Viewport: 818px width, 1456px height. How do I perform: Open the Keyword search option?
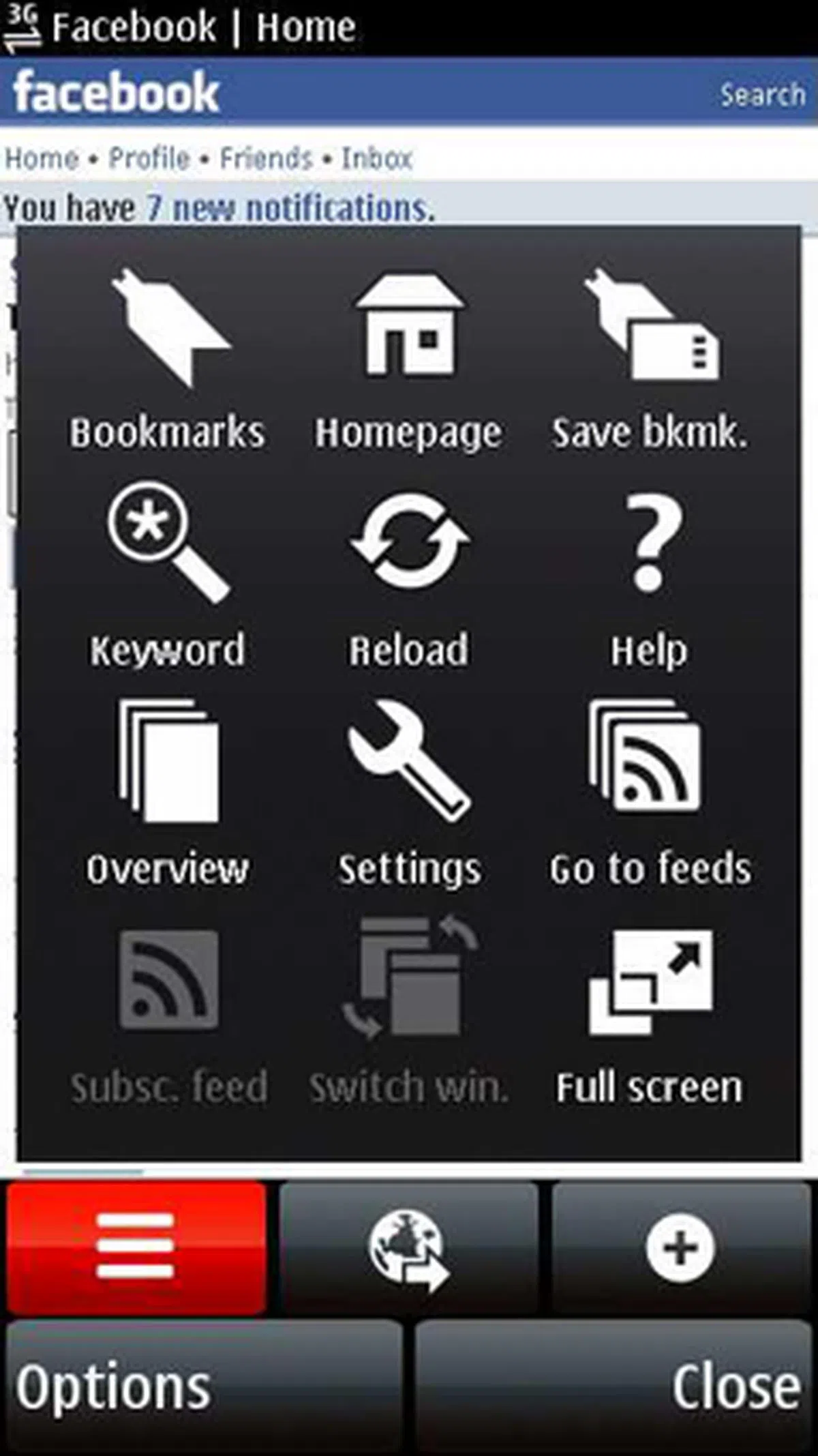tap(168, 576)
